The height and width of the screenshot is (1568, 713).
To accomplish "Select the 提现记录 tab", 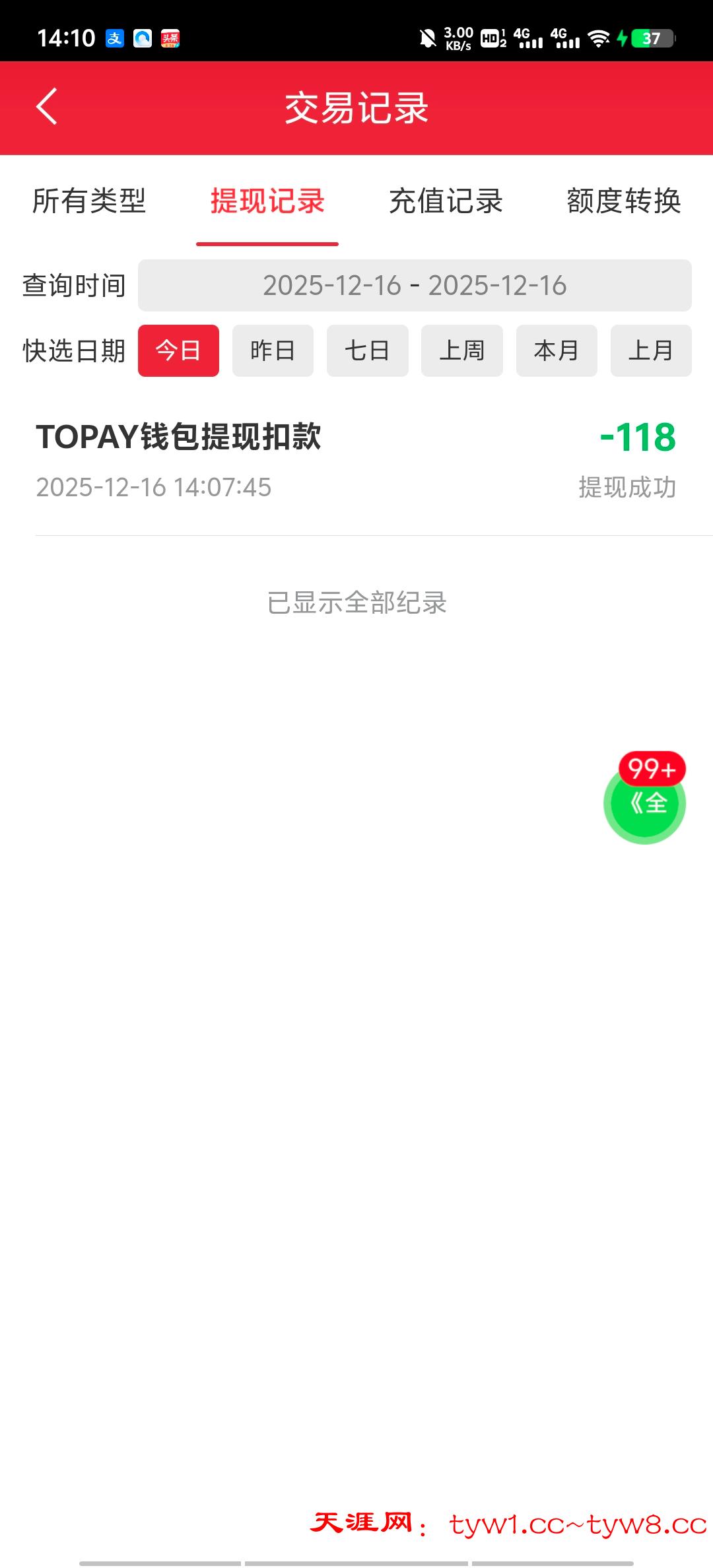I will [267, 201].
